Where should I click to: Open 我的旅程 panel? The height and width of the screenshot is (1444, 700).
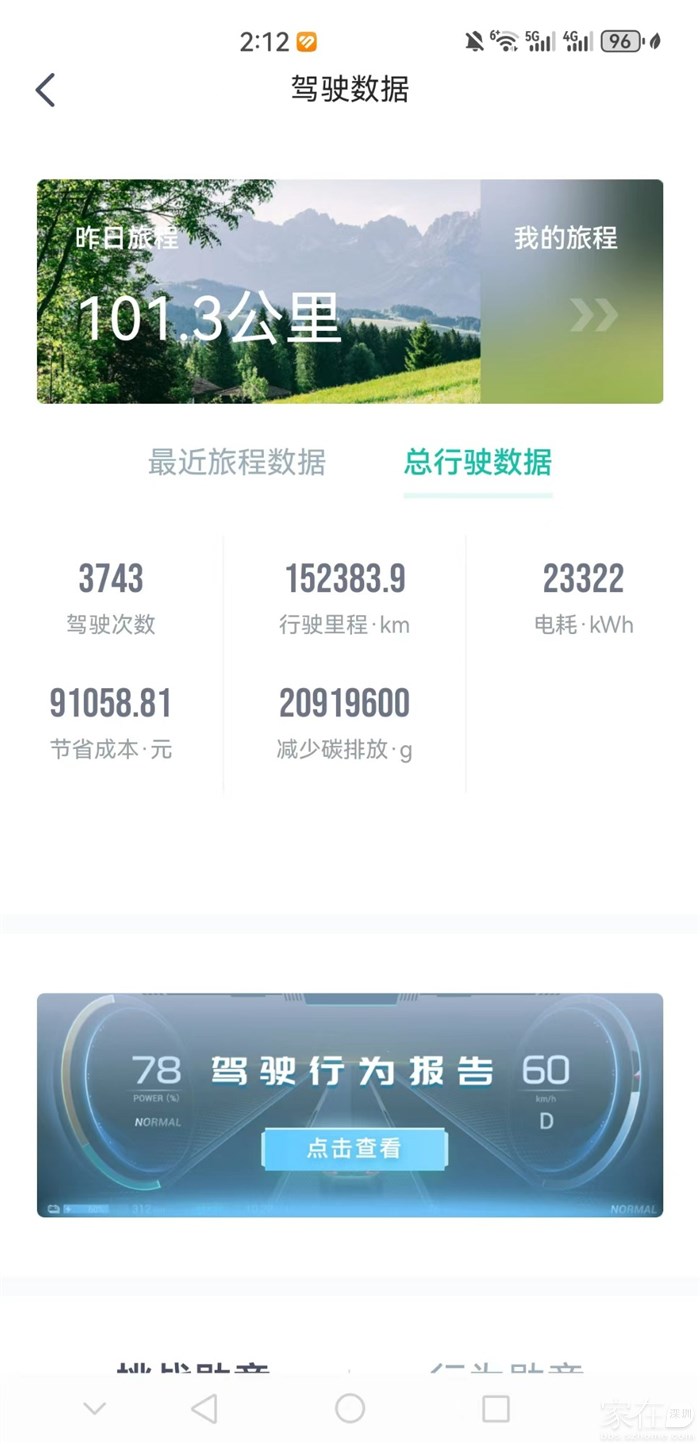click(x=571, y=291)
